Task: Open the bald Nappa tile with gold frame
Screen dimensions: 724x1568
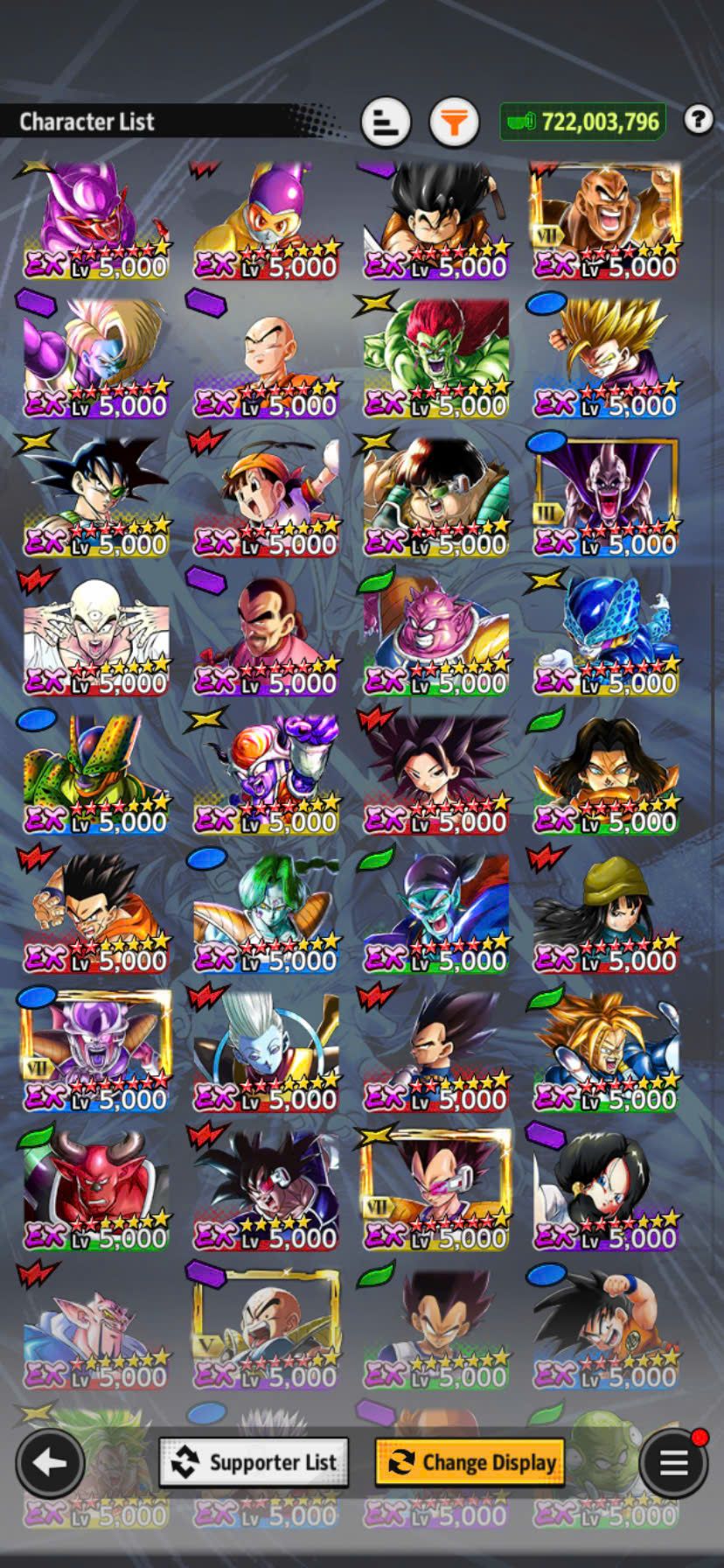Action: tap(605, 220)
